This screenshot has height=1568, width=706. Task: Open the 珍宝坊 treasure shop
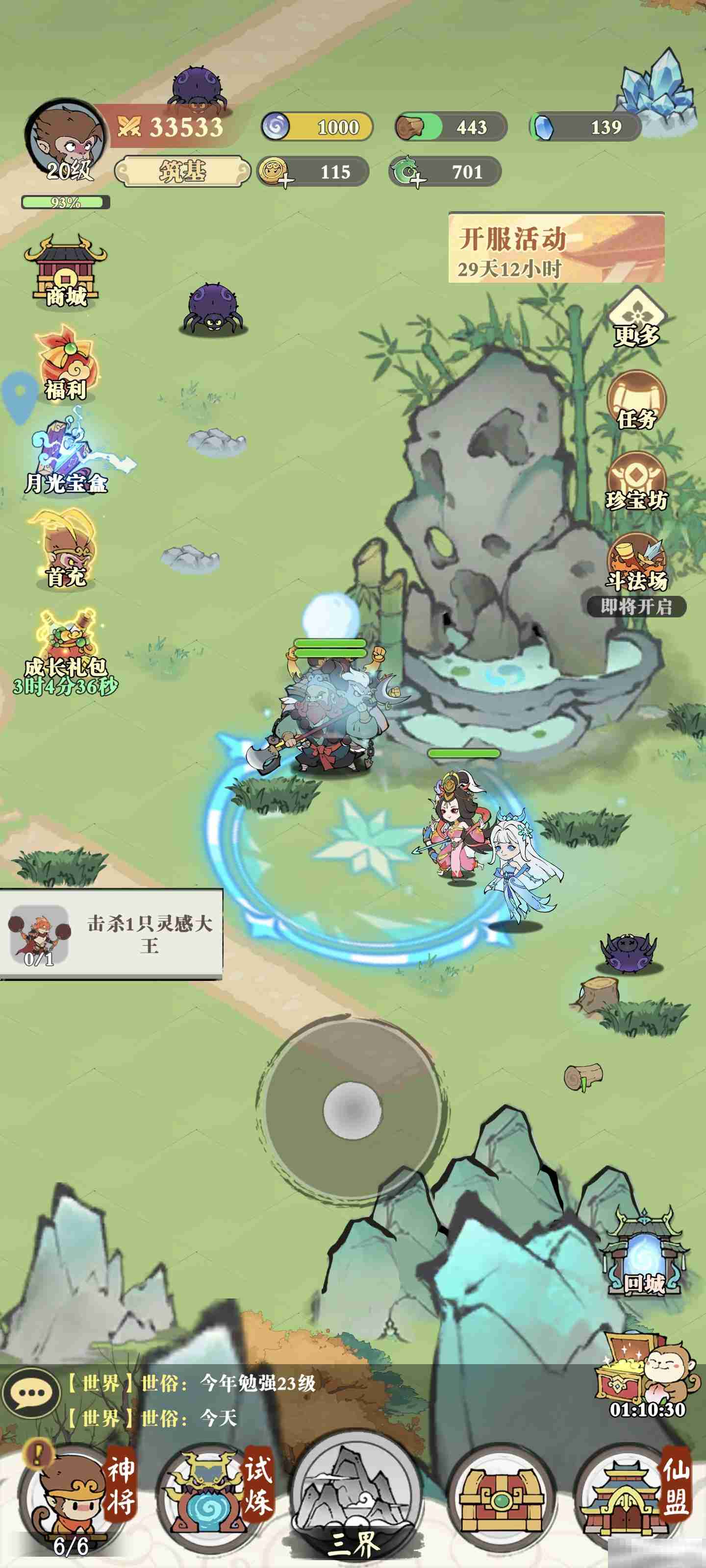click(x=636, y=482)
